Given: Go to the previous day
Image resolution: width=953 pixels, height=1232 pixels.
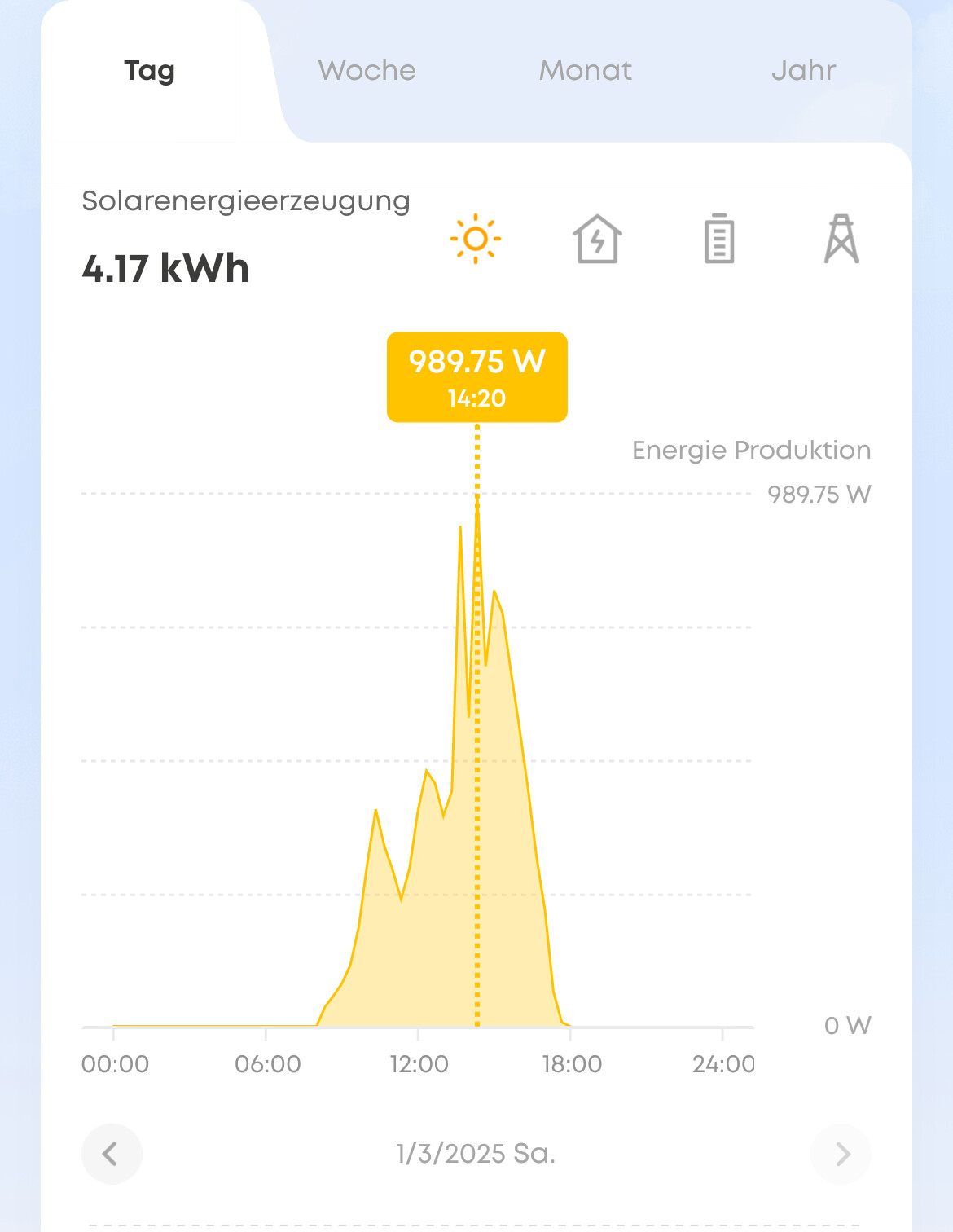Looking at the screenshot, I should [112, 1154].
